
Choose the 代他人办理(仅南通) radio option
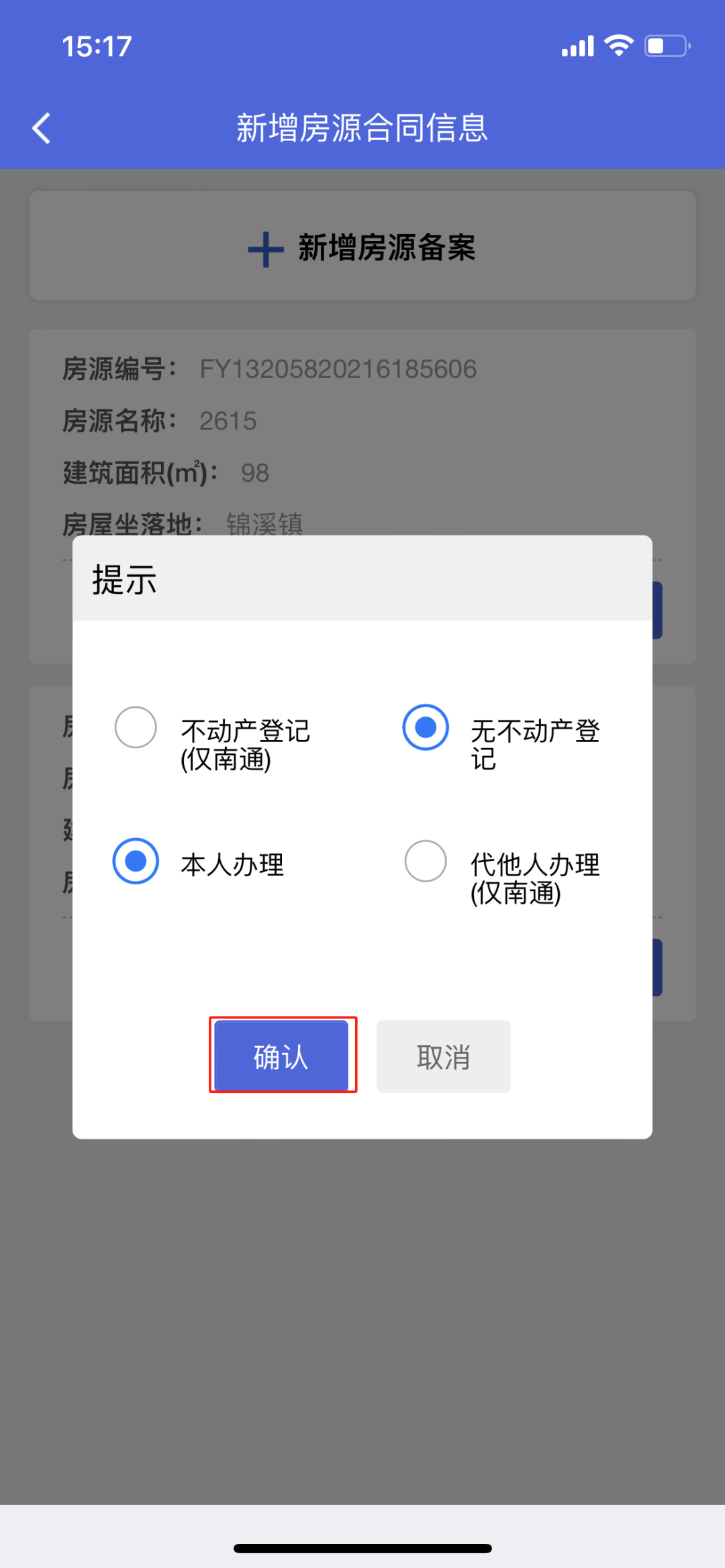tap(426, 861)
